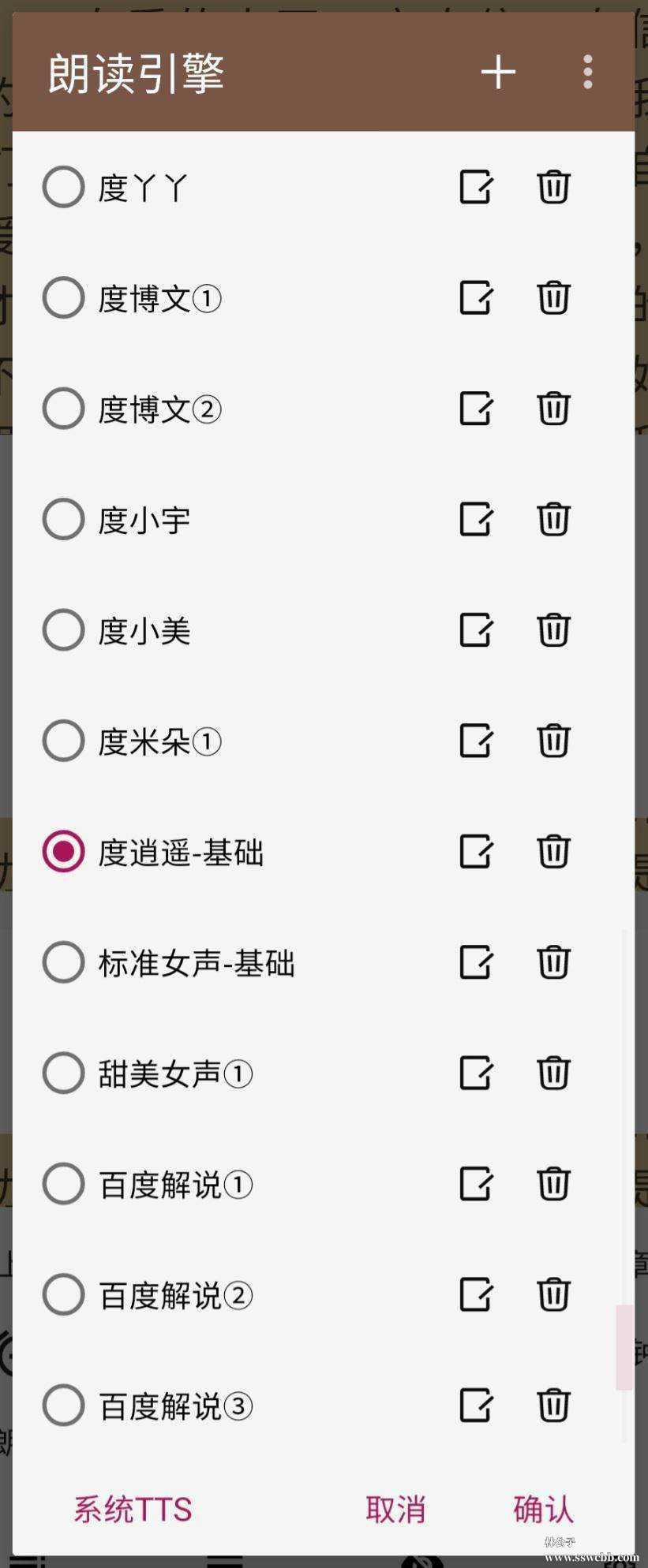Open the three-dot overflow menu
Image resolution: width=648 pixels, height=1568 pixels.
point(587,71)
